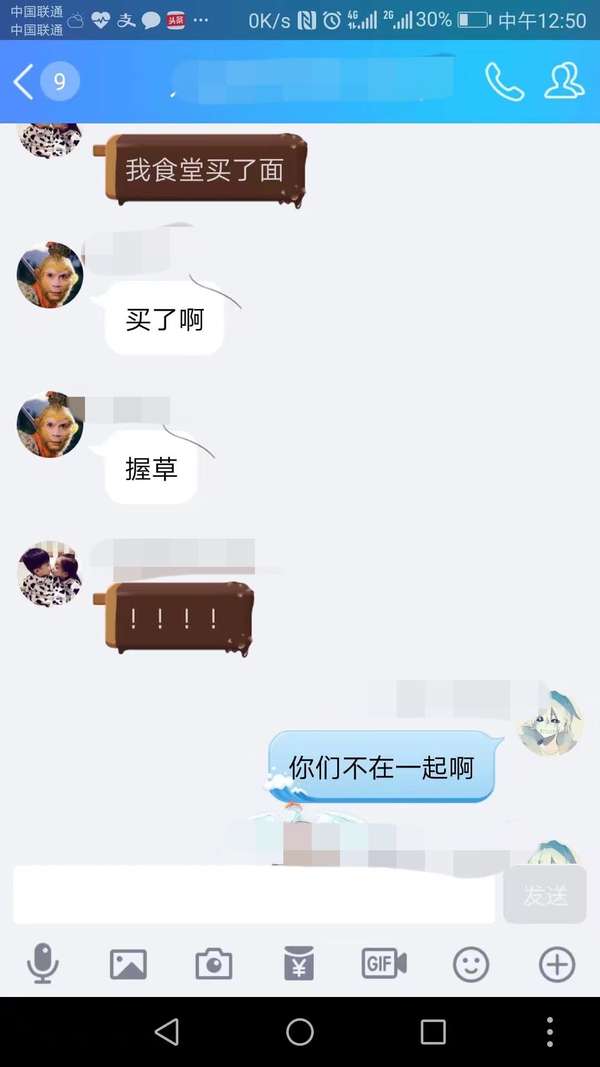Open the camera to take a photo

pos(214,964)
